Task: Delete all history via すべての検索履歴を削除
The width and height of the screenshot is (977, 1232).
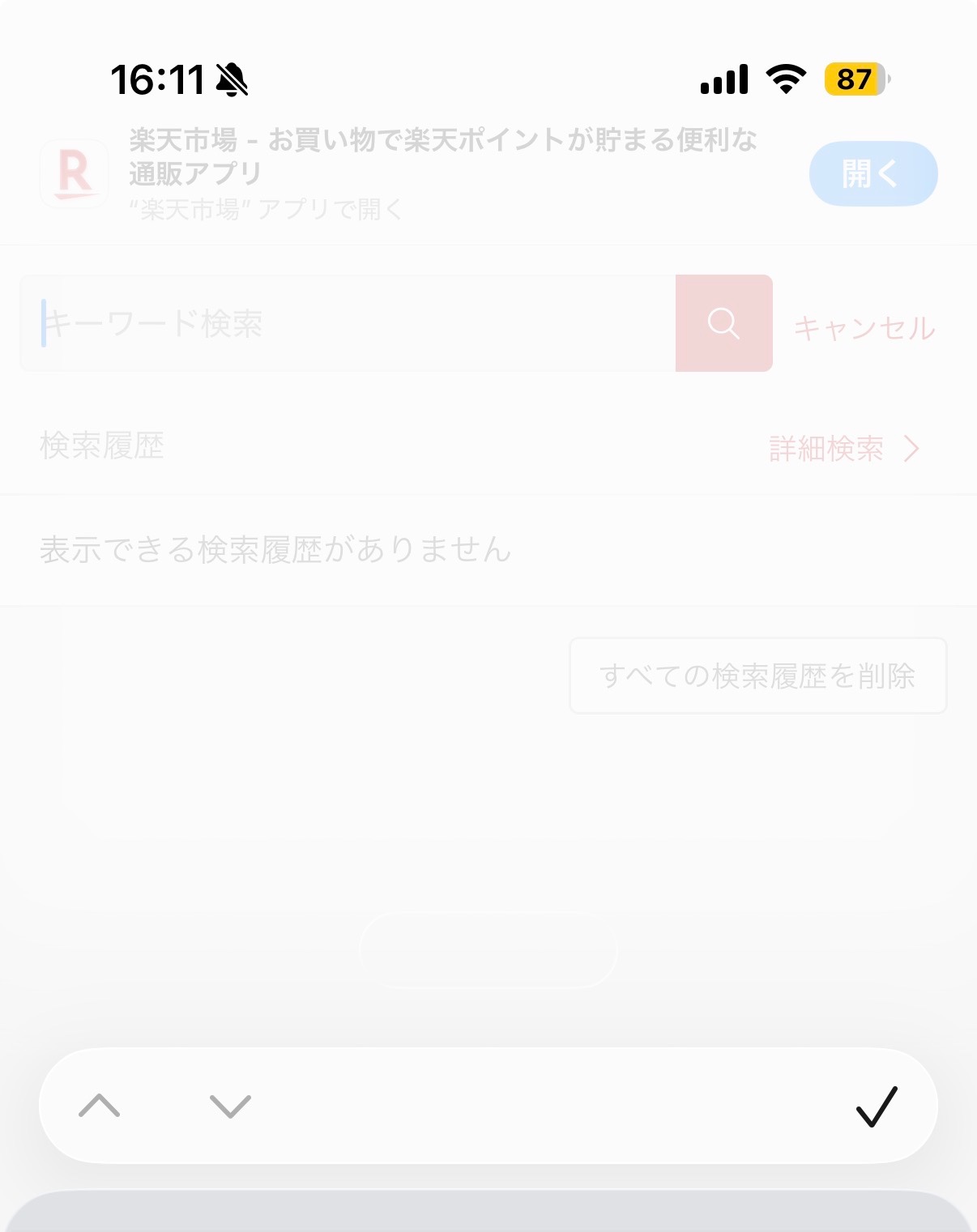Action: click(x=757, y=676)
